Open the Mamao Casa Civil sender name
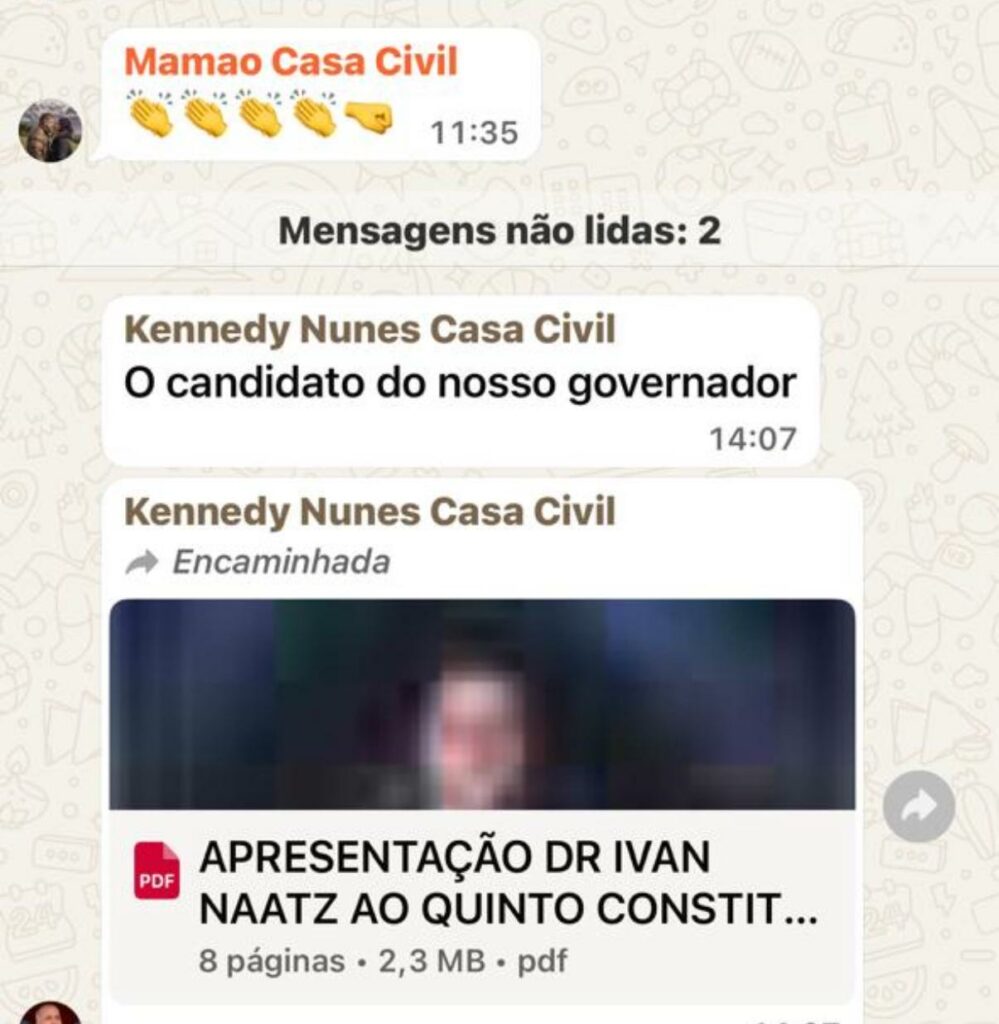999x1024 pixels. (x=290, y=62)
